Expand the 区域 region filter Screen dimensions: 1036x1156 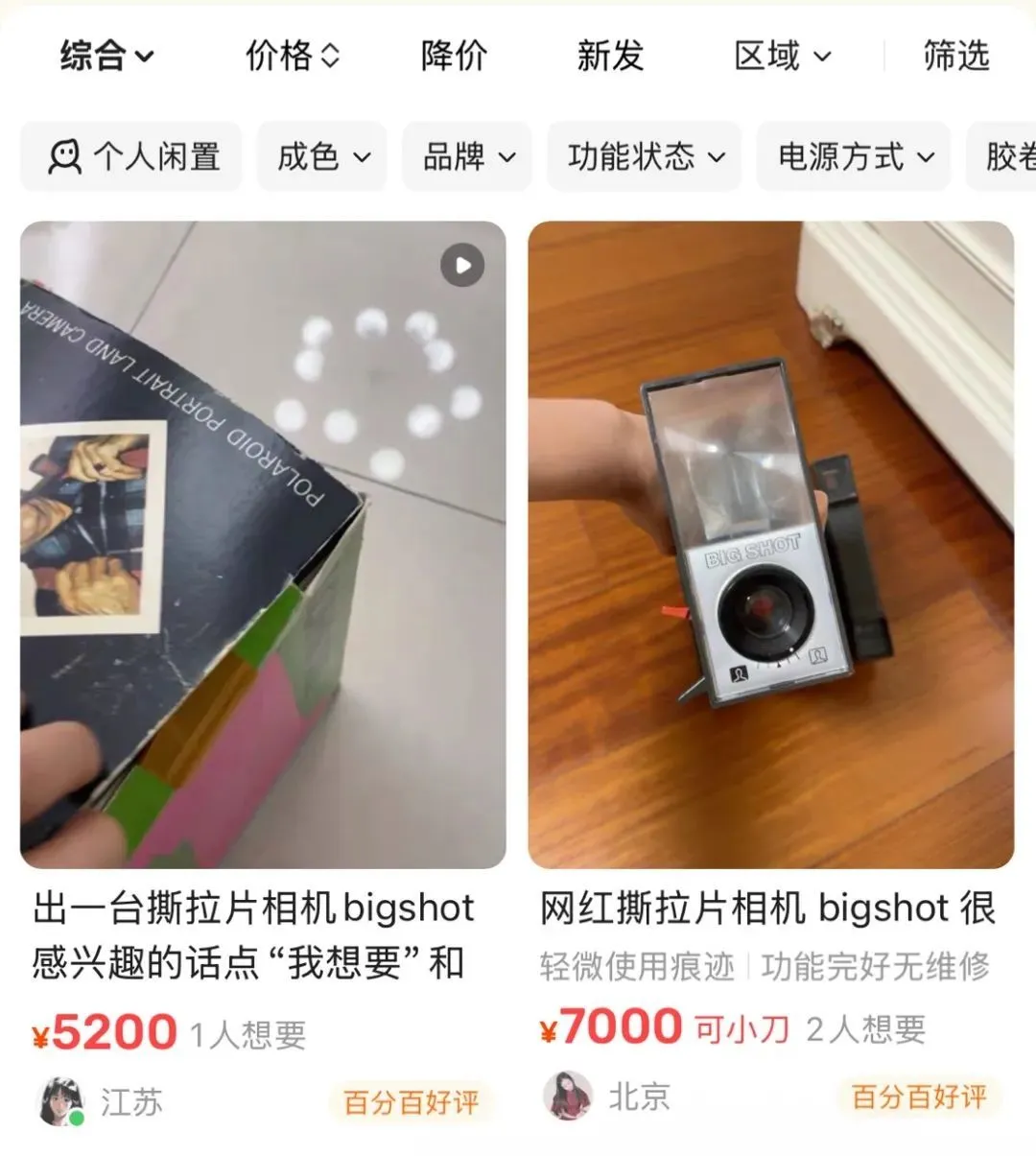pos(782,57)
